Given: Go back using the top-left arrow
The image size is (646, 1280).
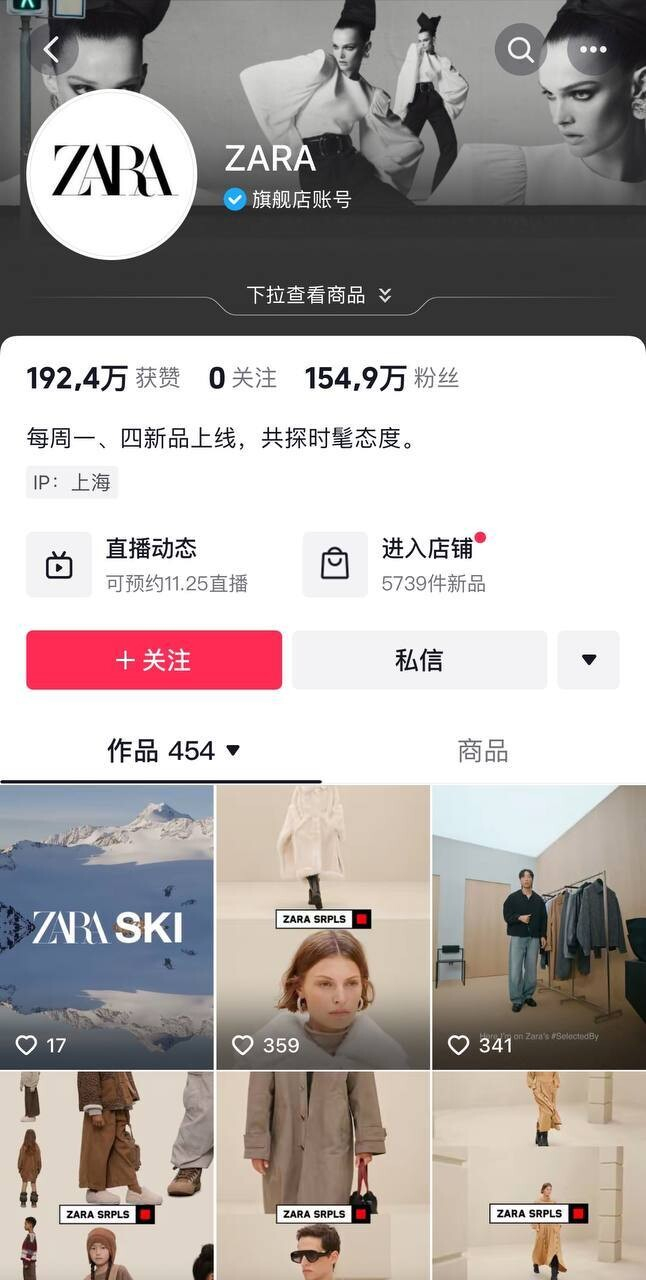Looking at the screenshot, I should [x=52, y=49].
